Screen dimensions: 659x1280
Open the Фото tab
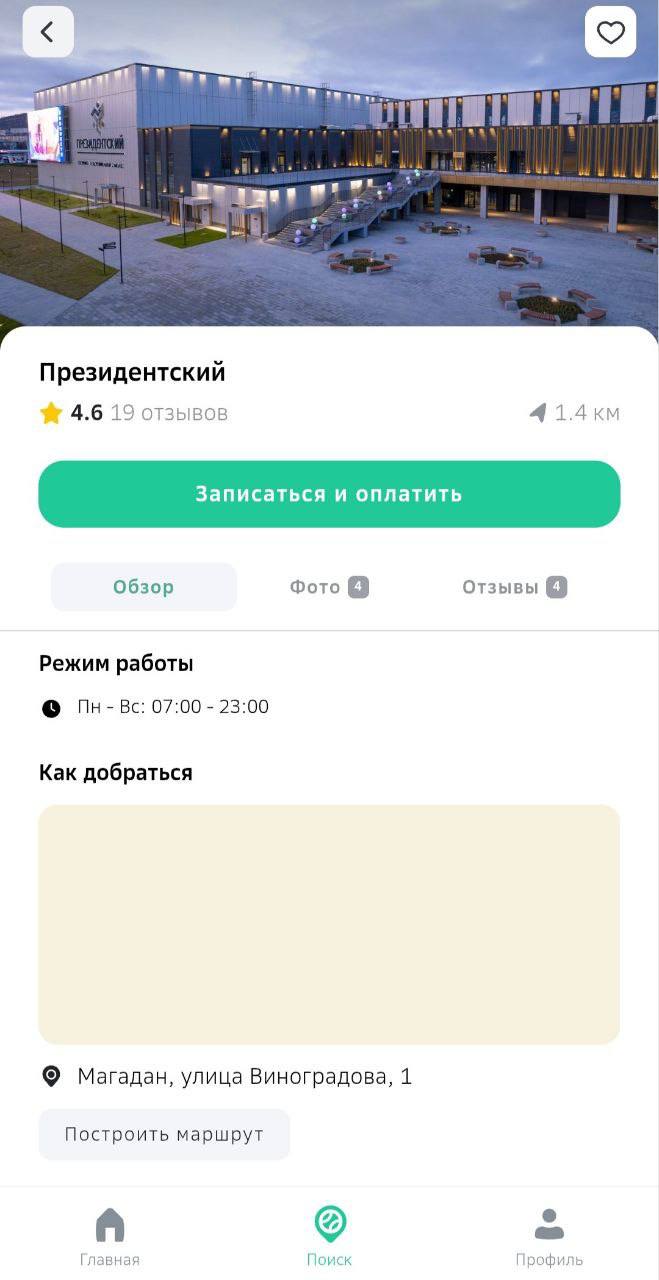pyautogui.click(x=329, y=587)
